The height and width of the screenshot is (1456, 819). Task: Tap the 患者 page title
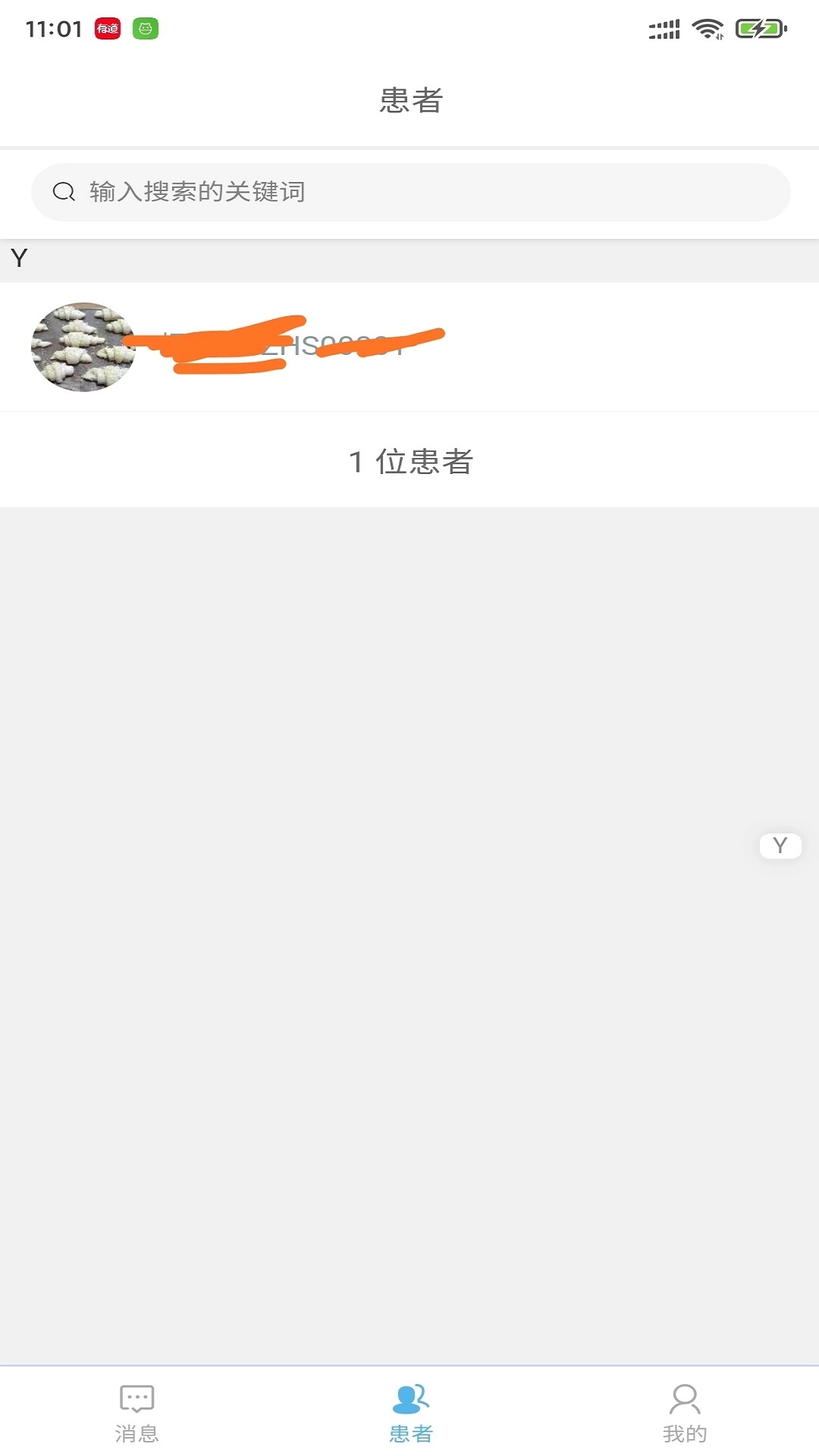click(409, 101)
